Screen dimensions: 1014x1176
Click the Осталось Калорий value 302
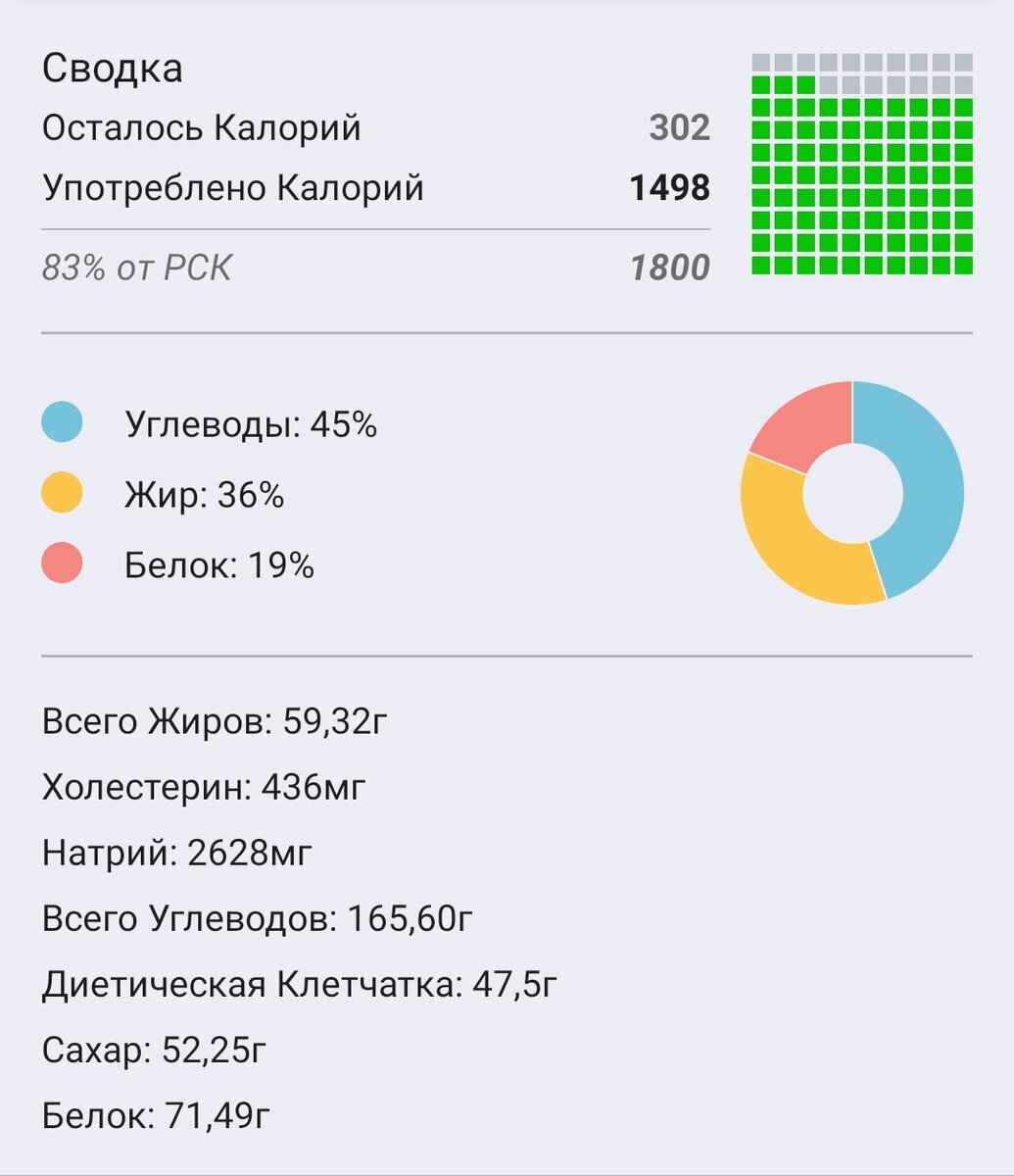coord(681,127)
